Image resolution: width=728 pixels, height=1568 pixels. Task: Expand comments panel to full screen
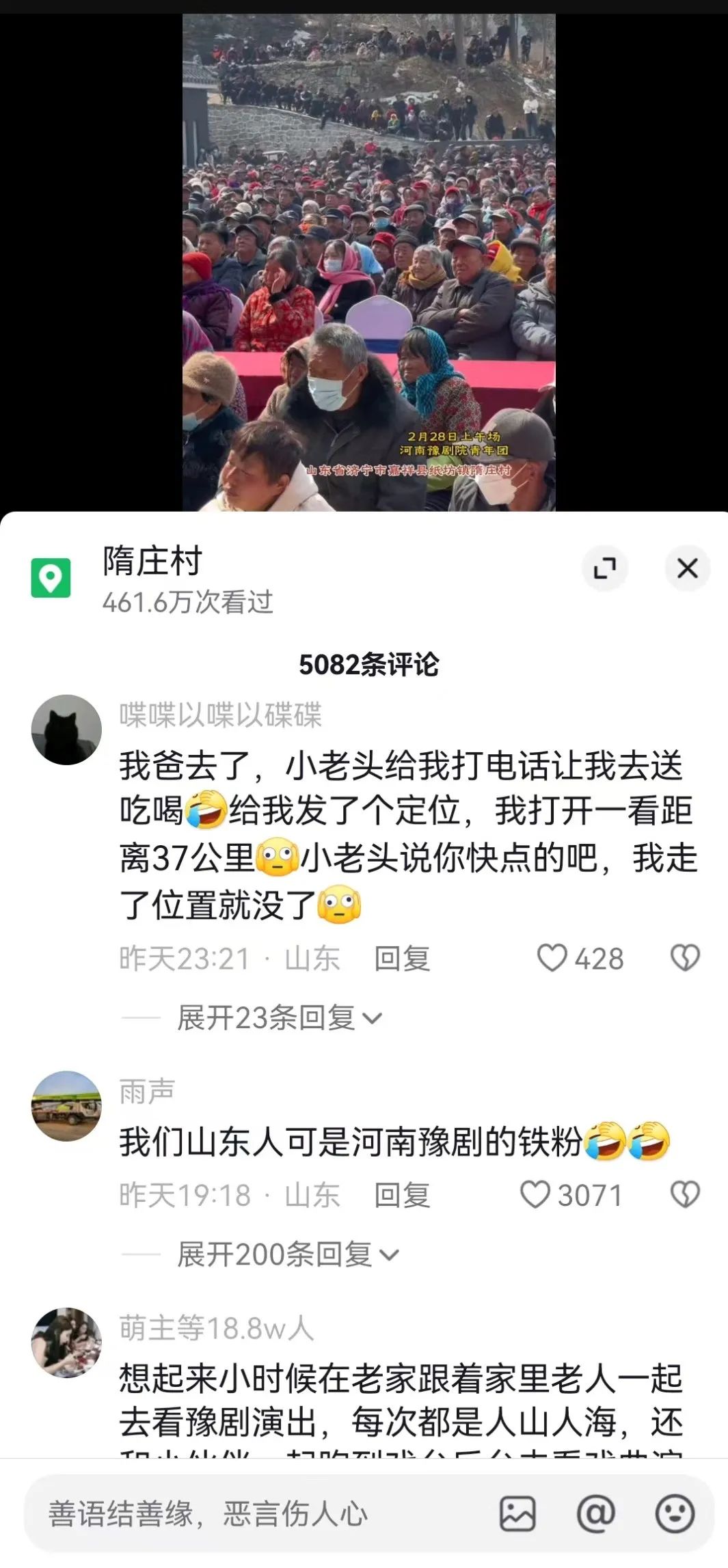pyautogui.click(x=604, y=568)
